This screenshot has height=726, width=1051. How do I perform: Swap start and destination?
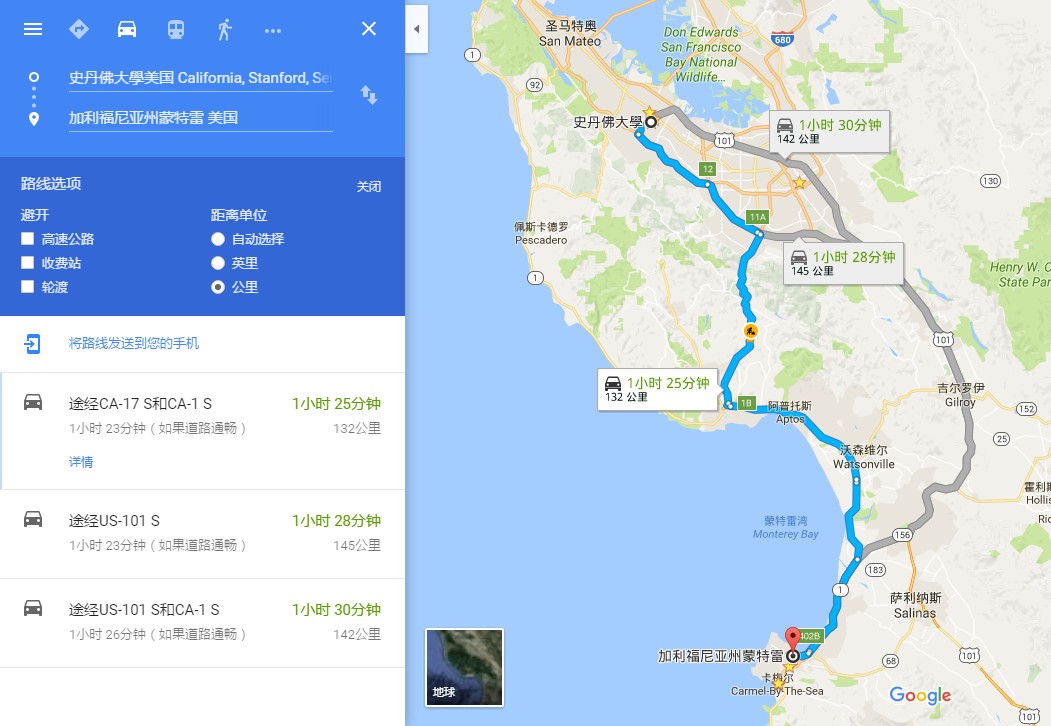(x=369, y=96)
